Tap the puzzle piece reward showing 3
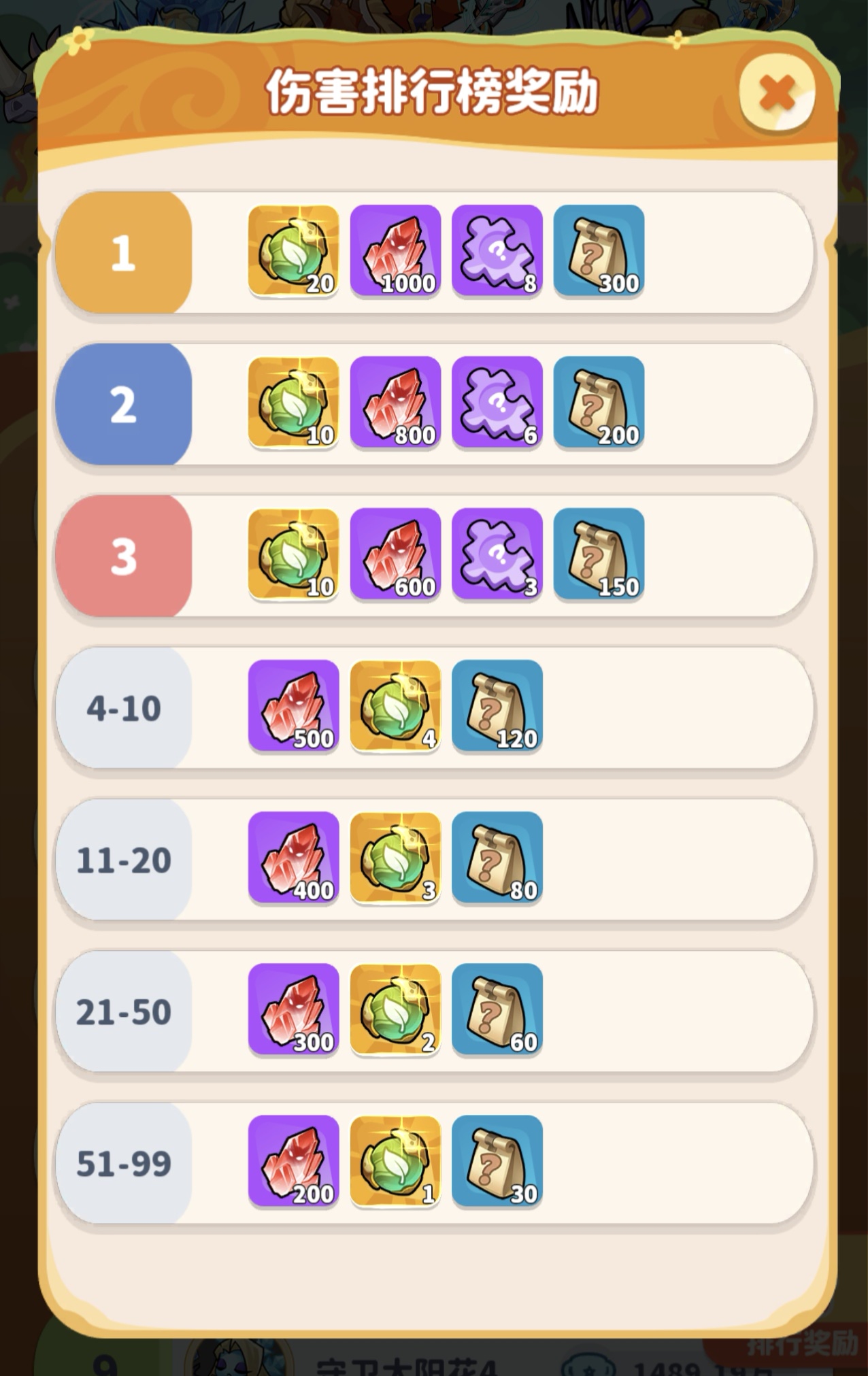This screenshot has height=1376, width=868. [497, 554]
